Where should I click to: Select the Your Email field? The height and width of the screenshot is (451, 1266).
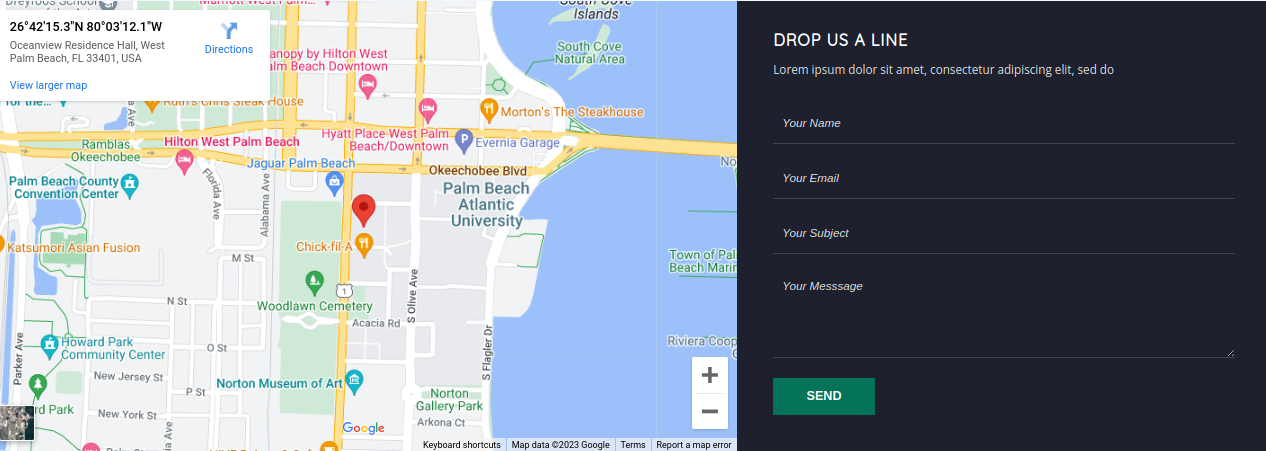tap(1003, 178)
